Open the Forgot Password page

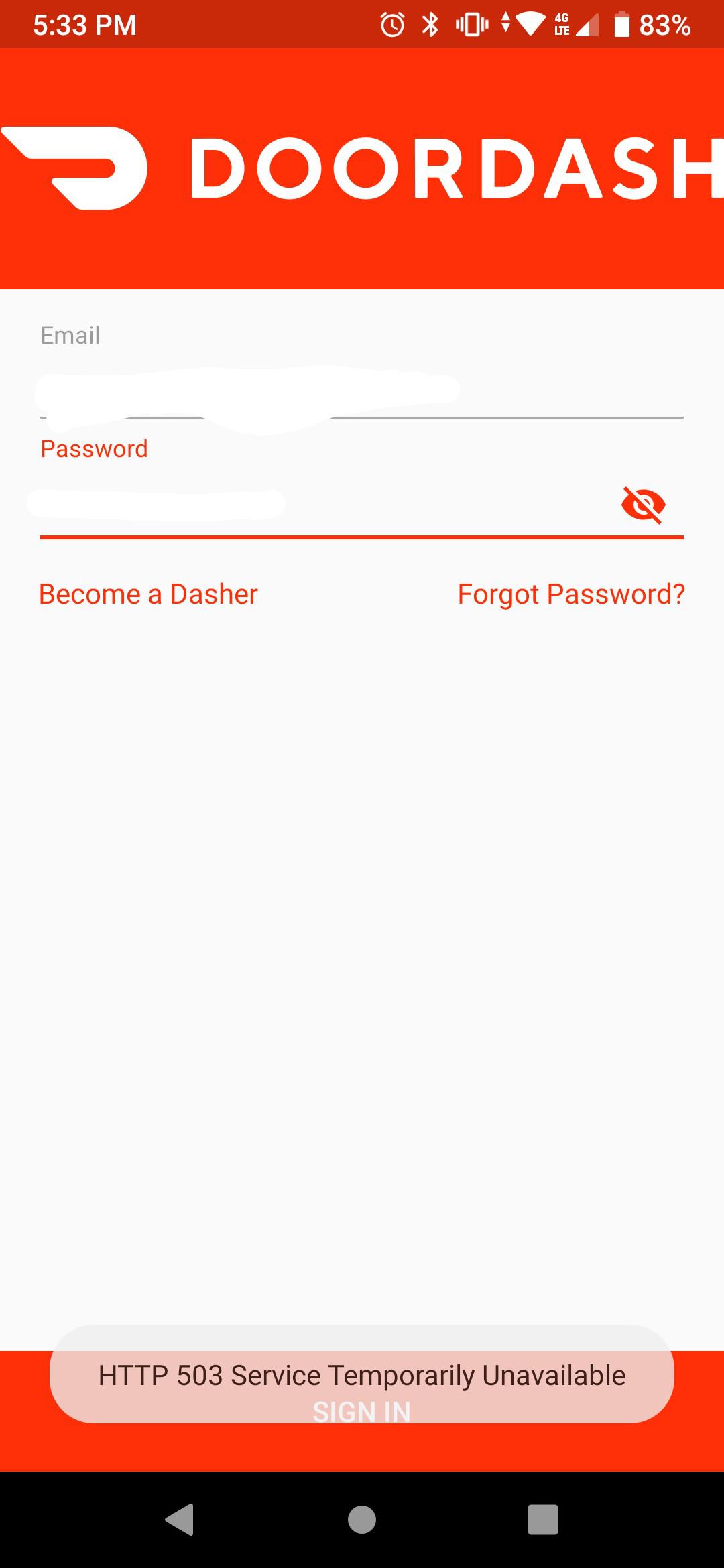tap(570, 594)
